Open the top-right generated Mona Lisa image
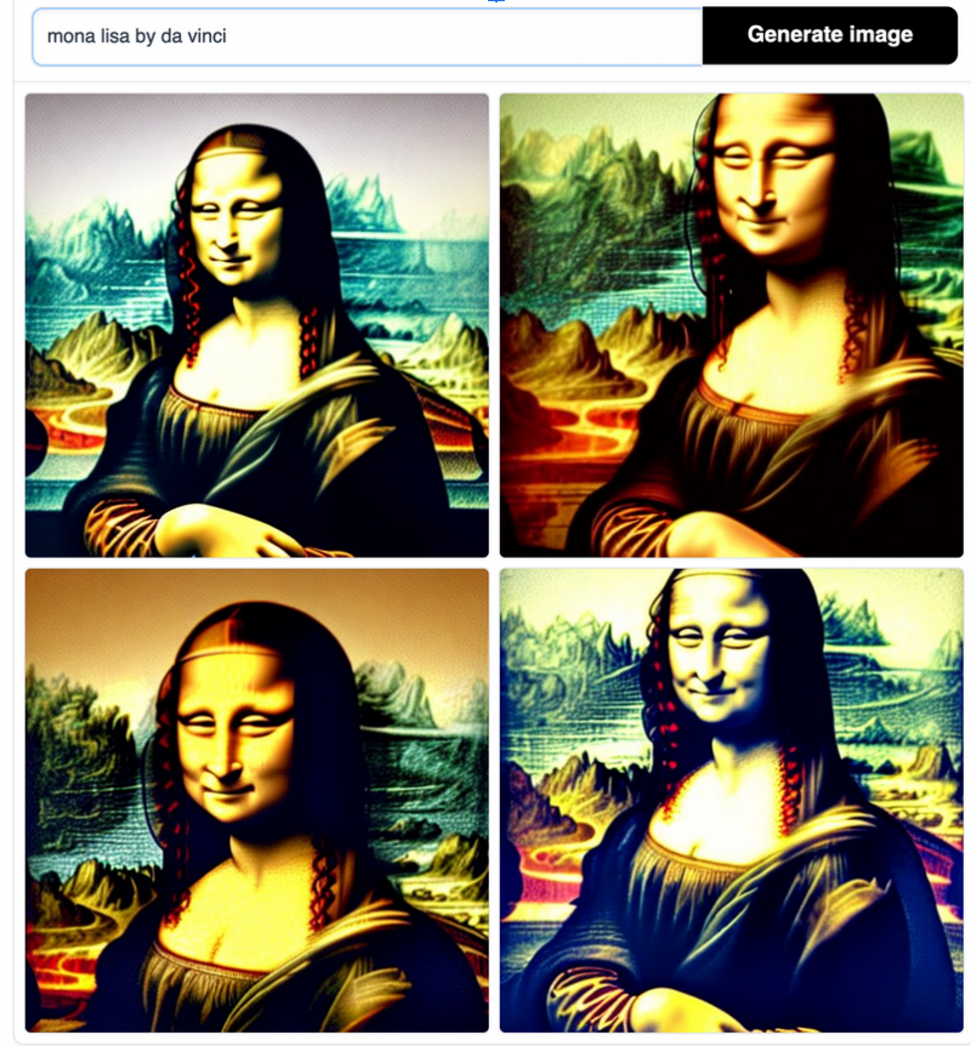 tap(731, 325)
